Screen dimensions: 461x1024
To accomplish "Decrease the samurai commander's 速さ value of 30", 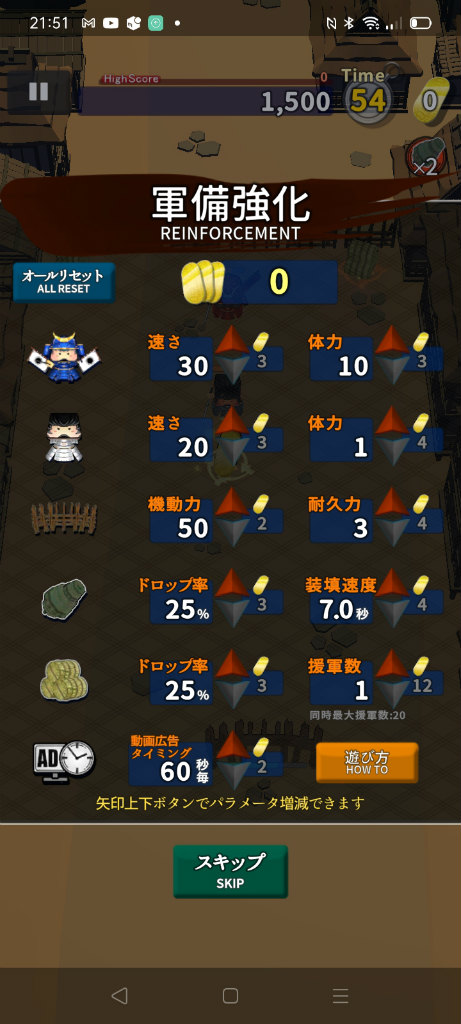I will pos(233,371).
